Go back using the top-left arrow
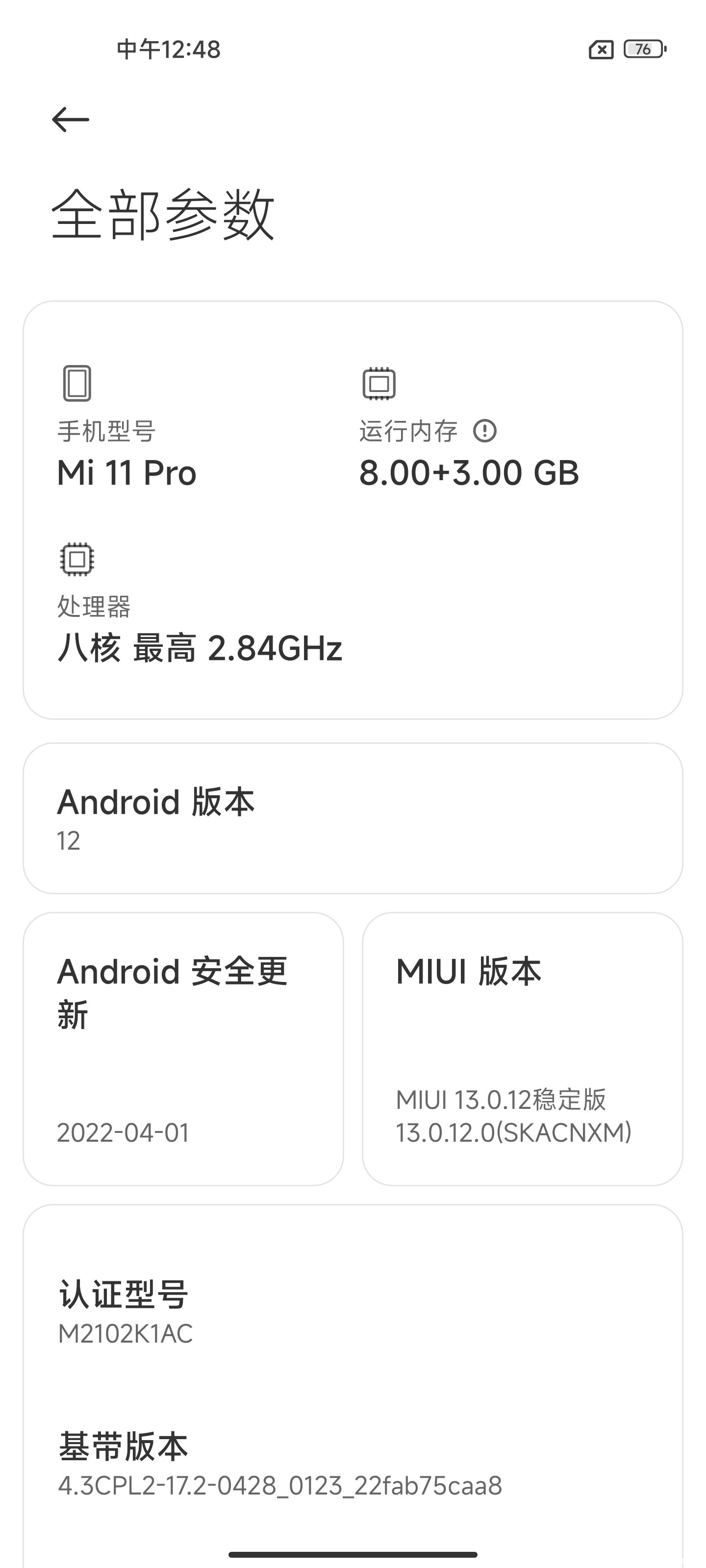This screenshot has width=706, height=1568. 71,119
